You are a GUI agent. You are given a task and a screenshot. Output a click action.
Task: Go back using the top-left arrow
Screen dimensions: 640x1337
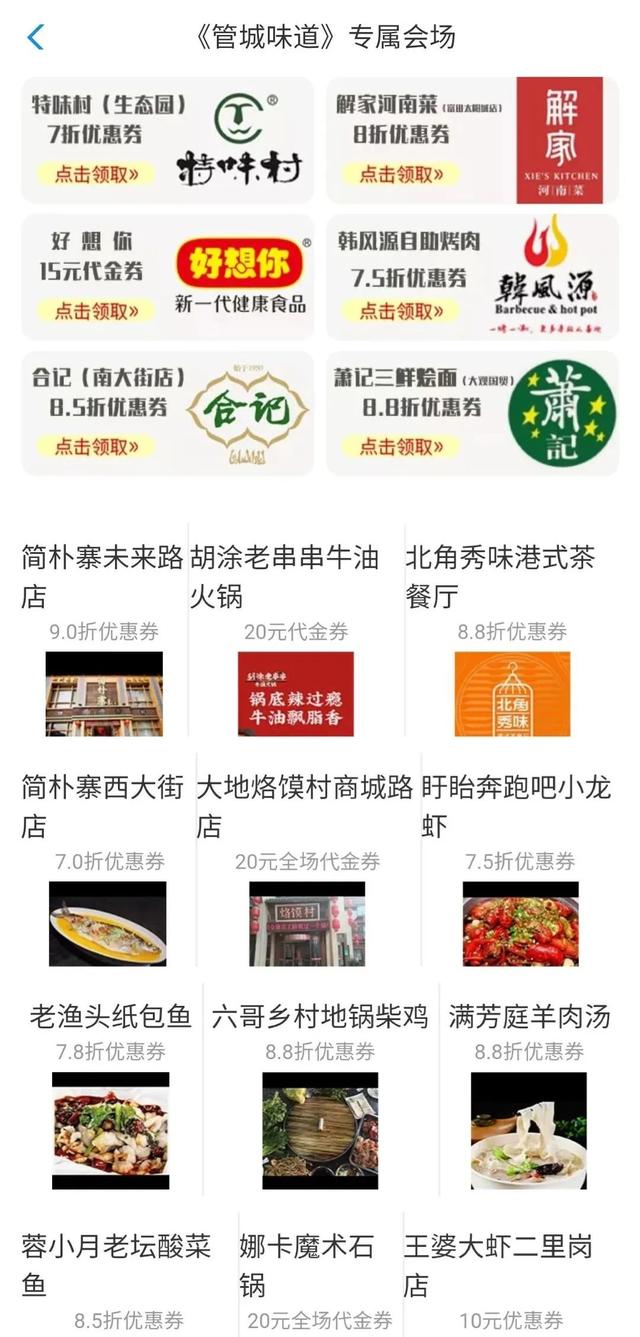36,38
